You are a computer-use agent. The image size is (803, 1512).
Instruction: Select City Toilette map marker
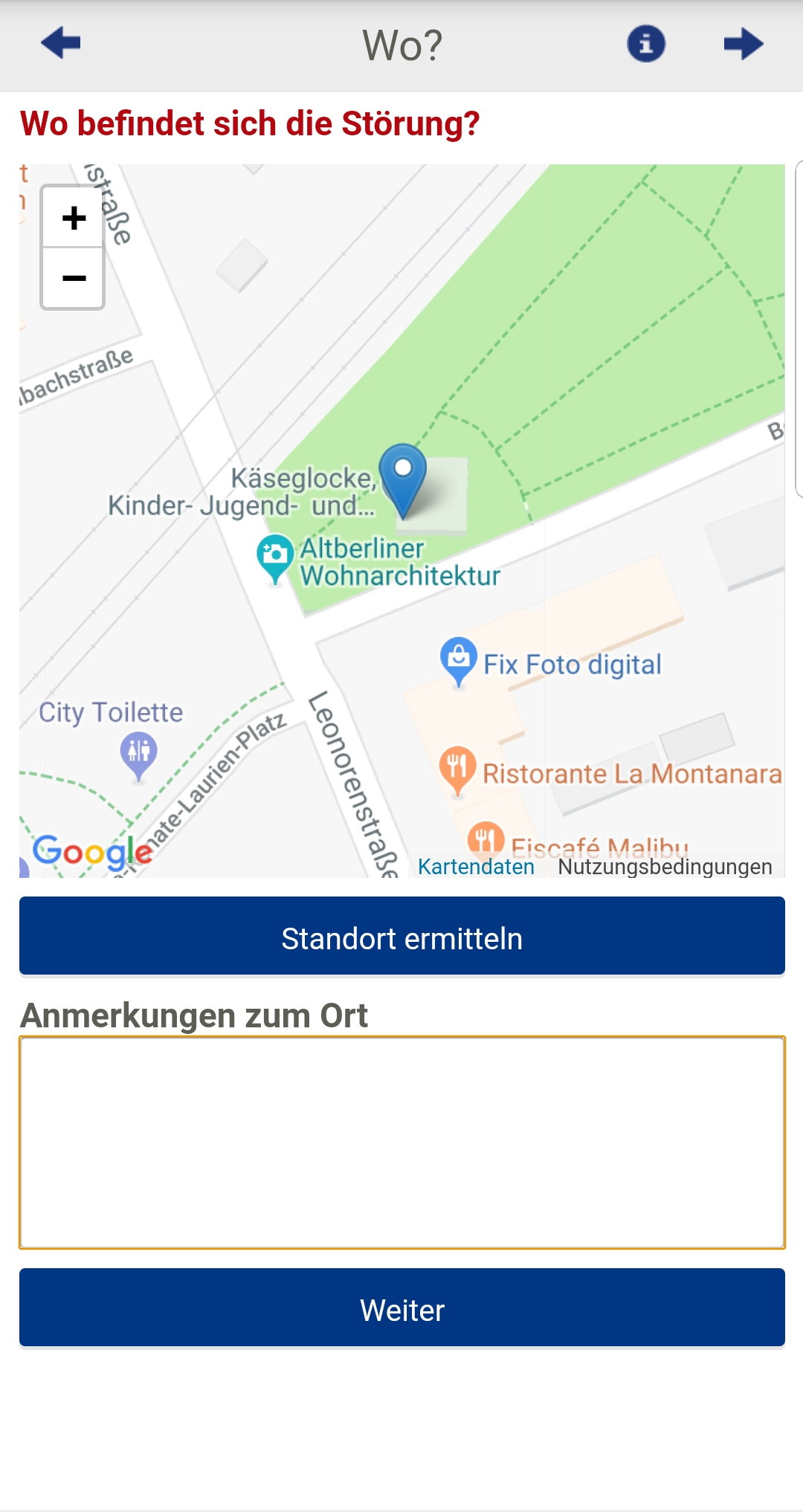tap(138, 752)
